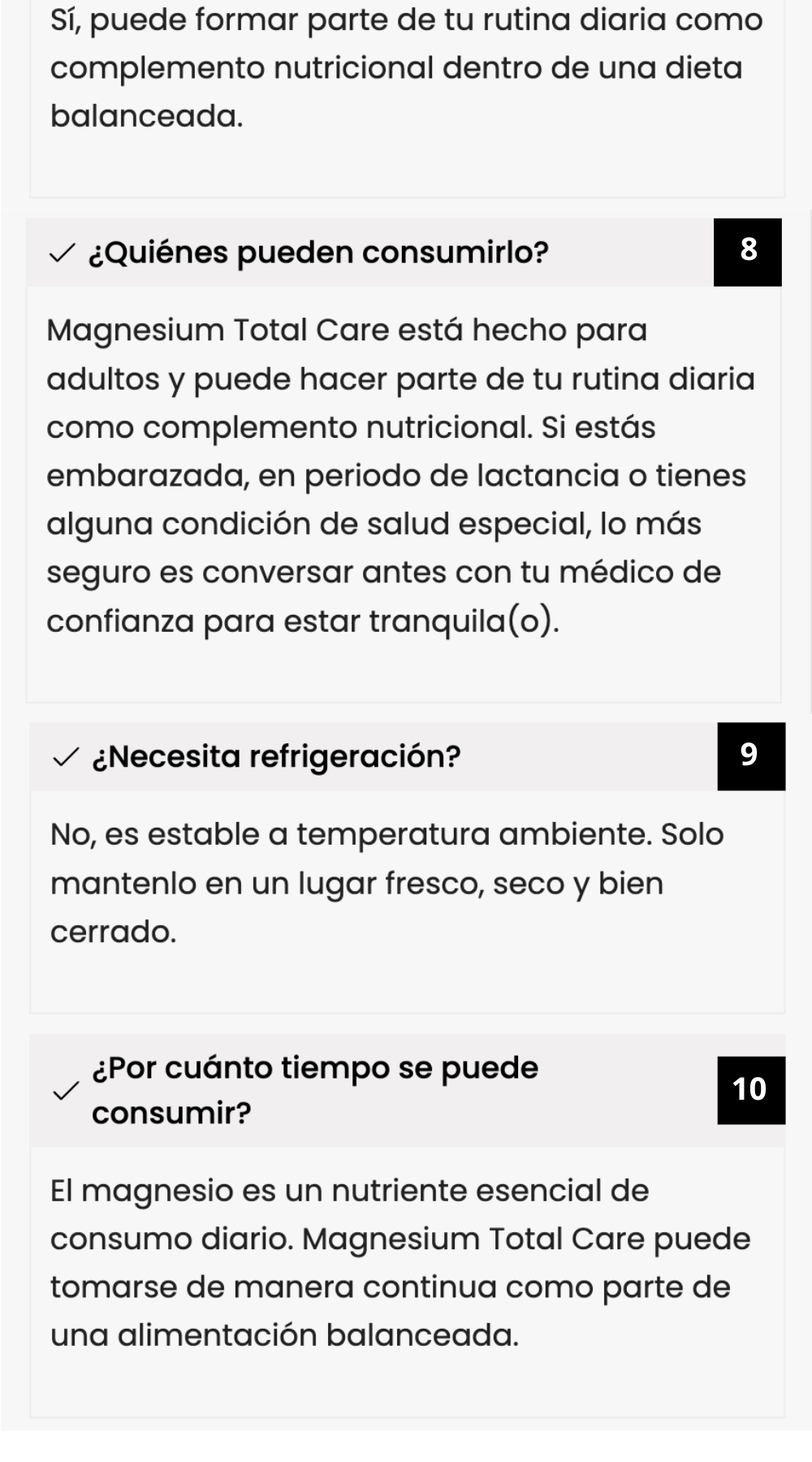Viewport: 812px width, 1462px height.
Task: Collapse the ¿Por cuánto tiempo se puede consumir? question
Action: pos(314,1090)
